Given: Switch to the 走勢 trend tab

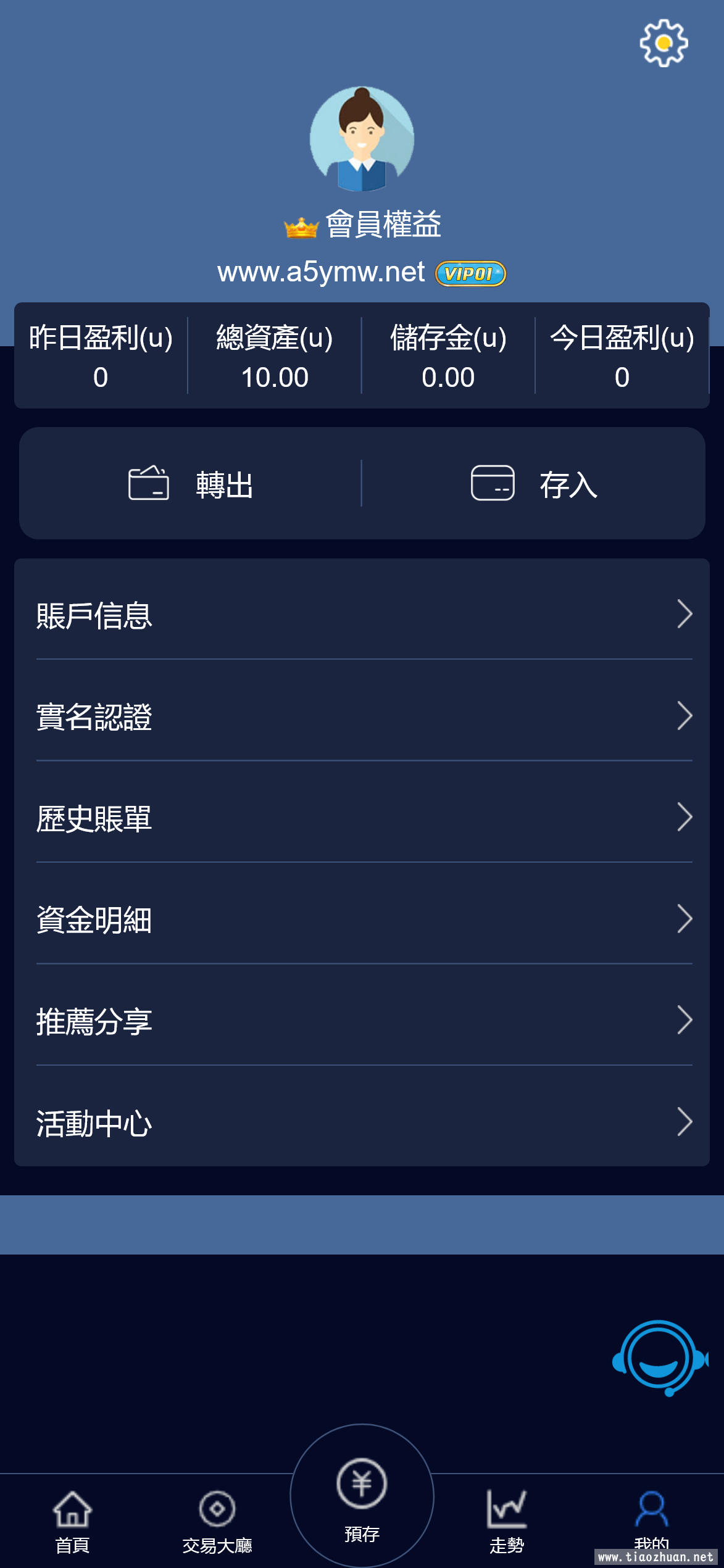Looking at the screenshot, I should (507, 1522).
